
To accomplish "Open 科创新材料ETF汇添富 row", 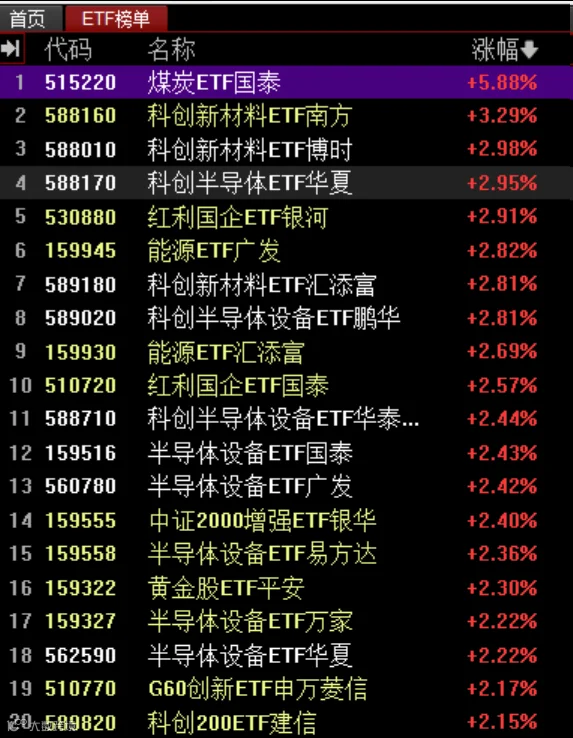I will tap(286, 284).
